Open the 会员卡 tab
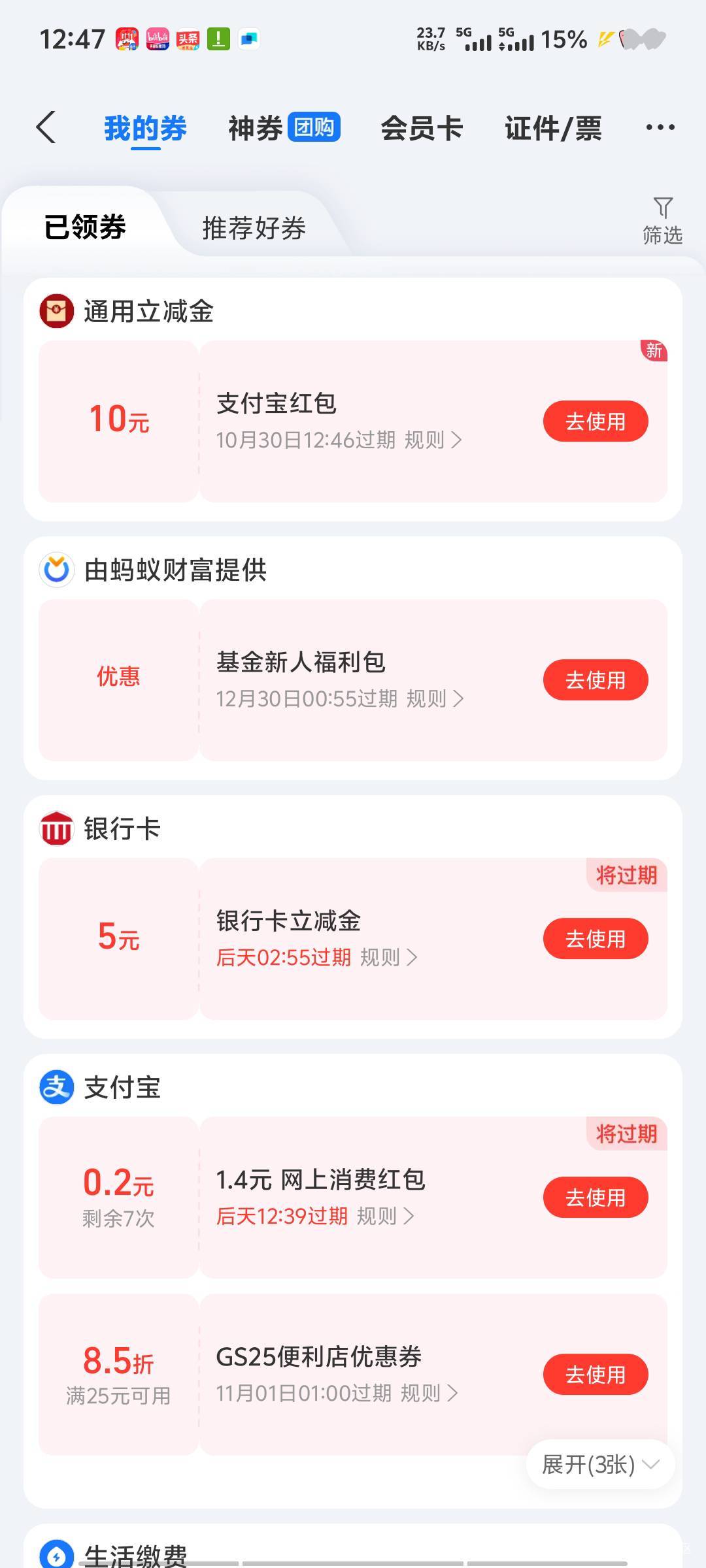The height and width of the screenshot is (1568, 706). click(422, 128)
